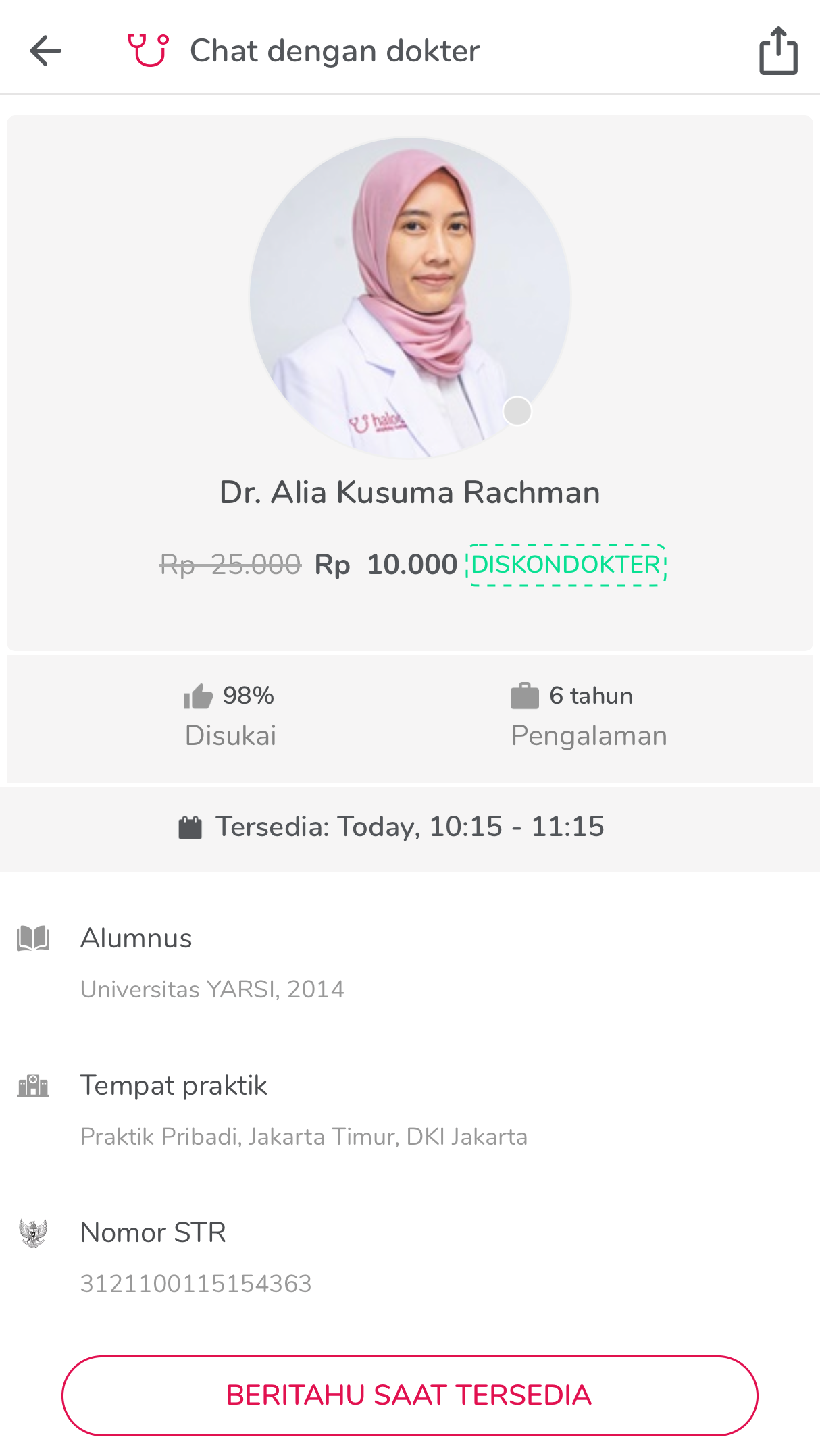Tap the Beritahu Saat Tersedia button
Image resolution: width=820 pixels, height=1456 pixels.
tap(409, 1395)
